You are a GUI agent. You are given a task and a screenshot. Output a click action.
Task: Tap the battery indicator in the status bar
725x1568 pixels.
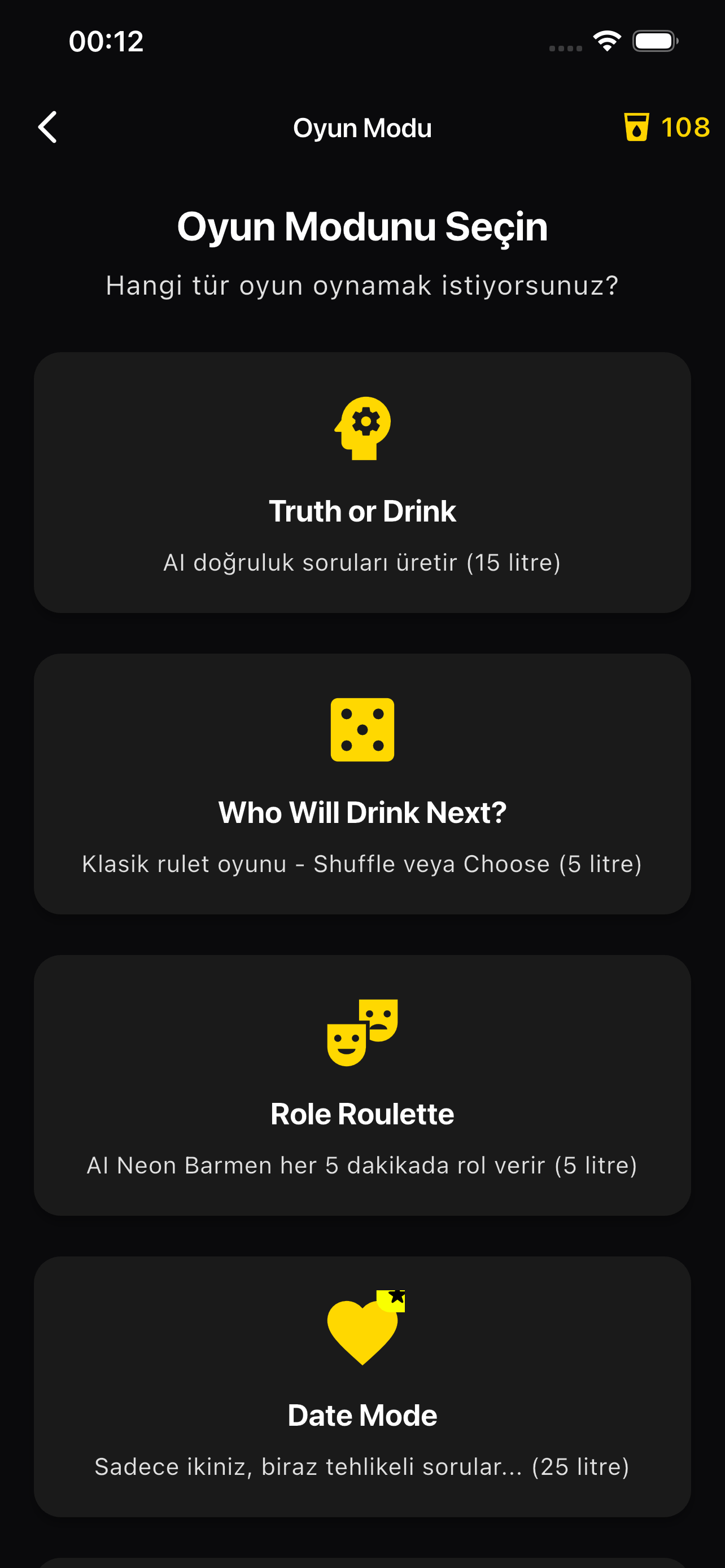[654, 40]
